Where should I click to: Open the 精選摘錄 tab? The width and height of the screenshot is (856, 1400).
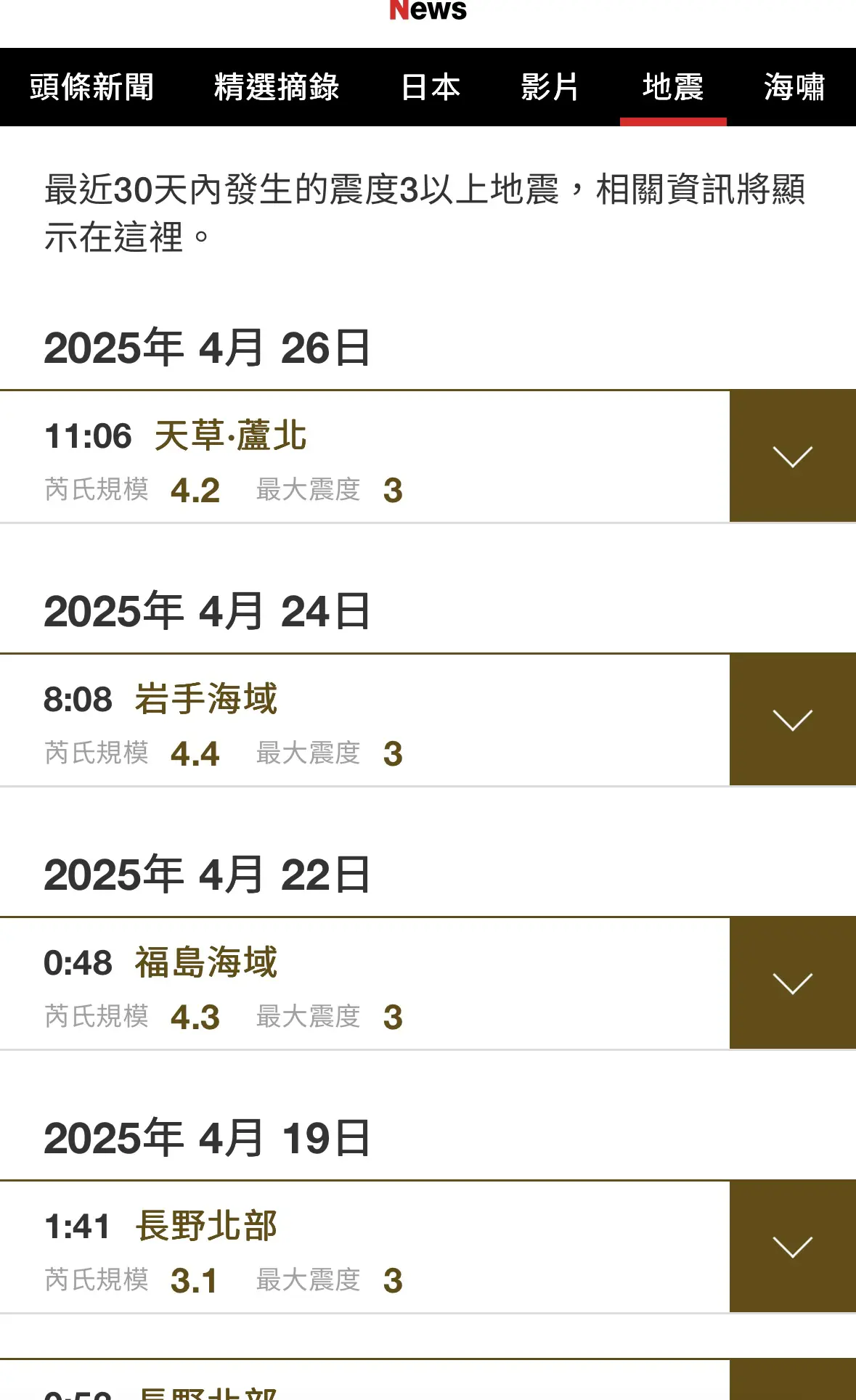(x=277, y=87)
